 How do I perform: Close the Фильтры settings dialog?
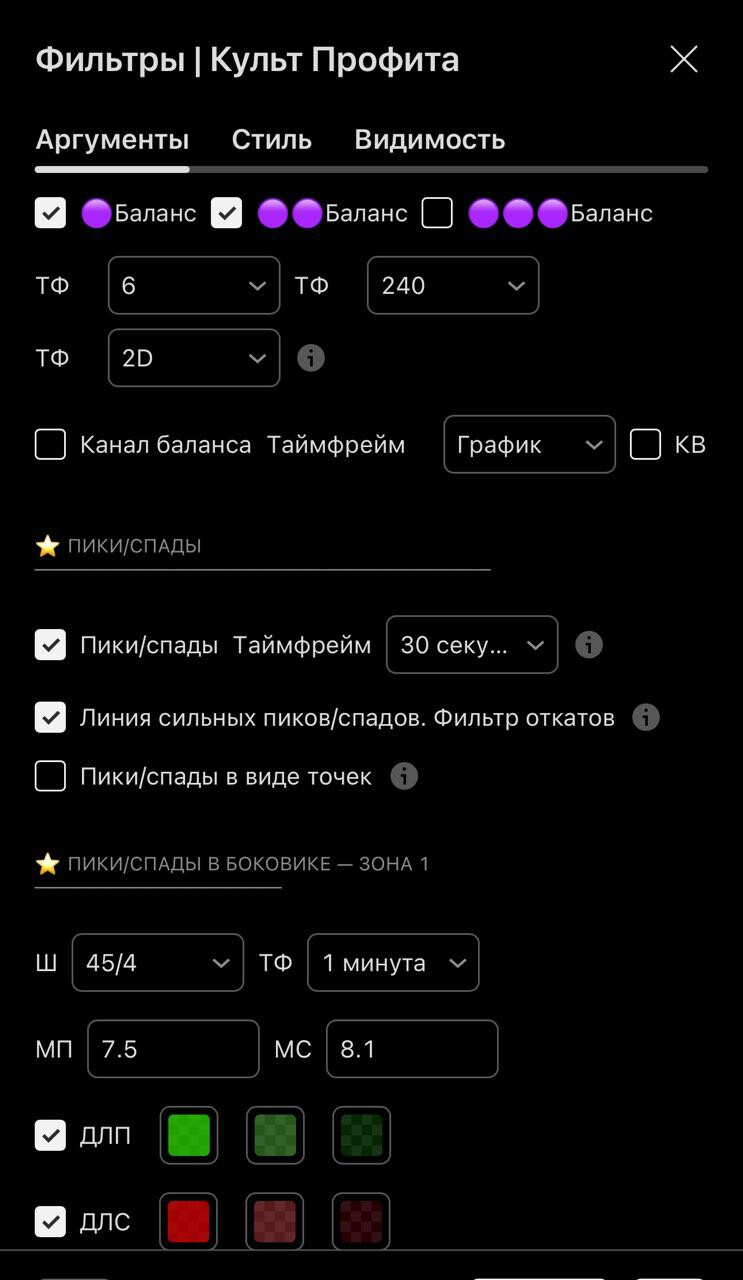coord(684,60)
